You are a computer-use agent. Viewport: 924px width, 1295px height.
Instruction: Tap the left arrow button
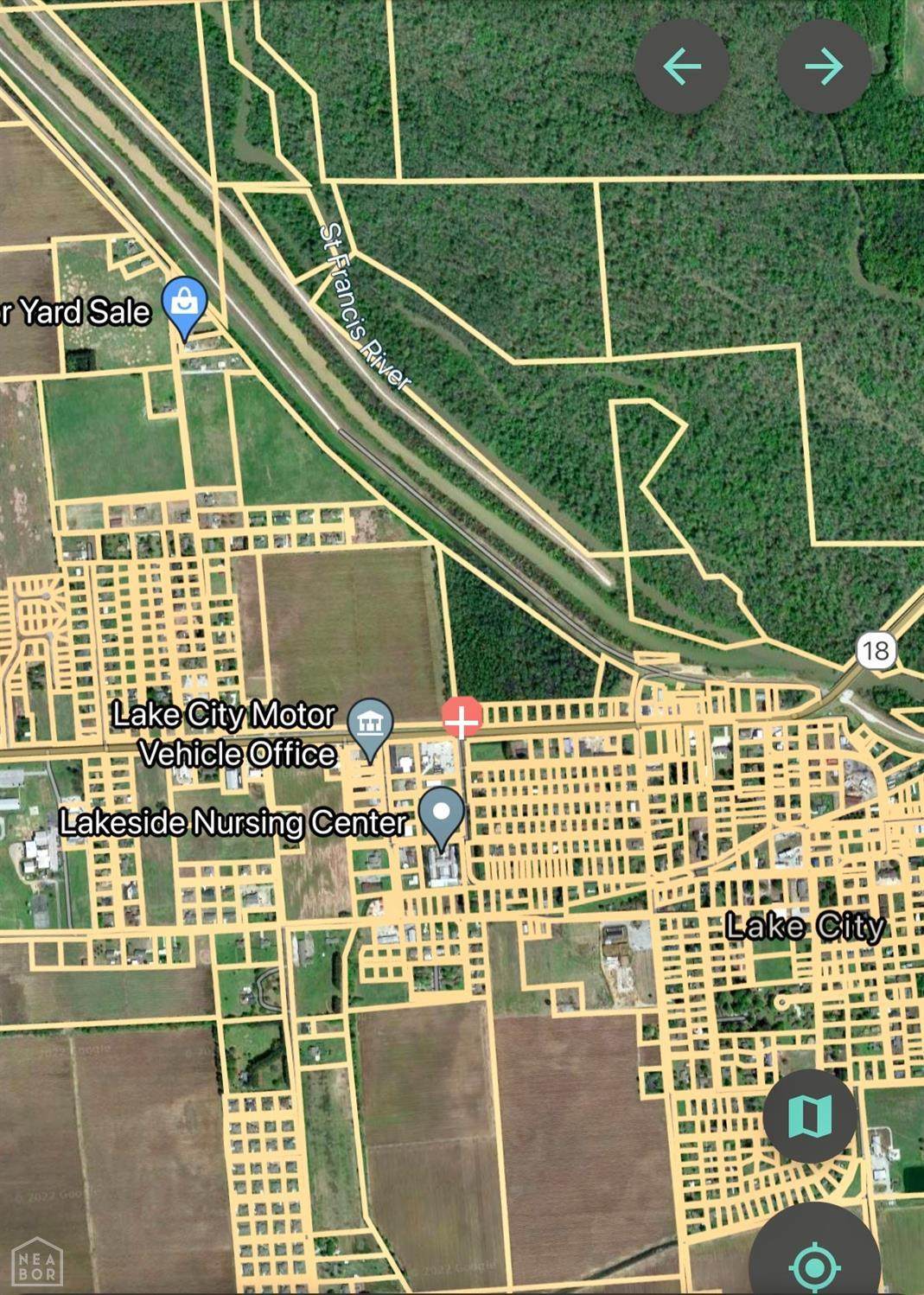click(x=682, y=67)
